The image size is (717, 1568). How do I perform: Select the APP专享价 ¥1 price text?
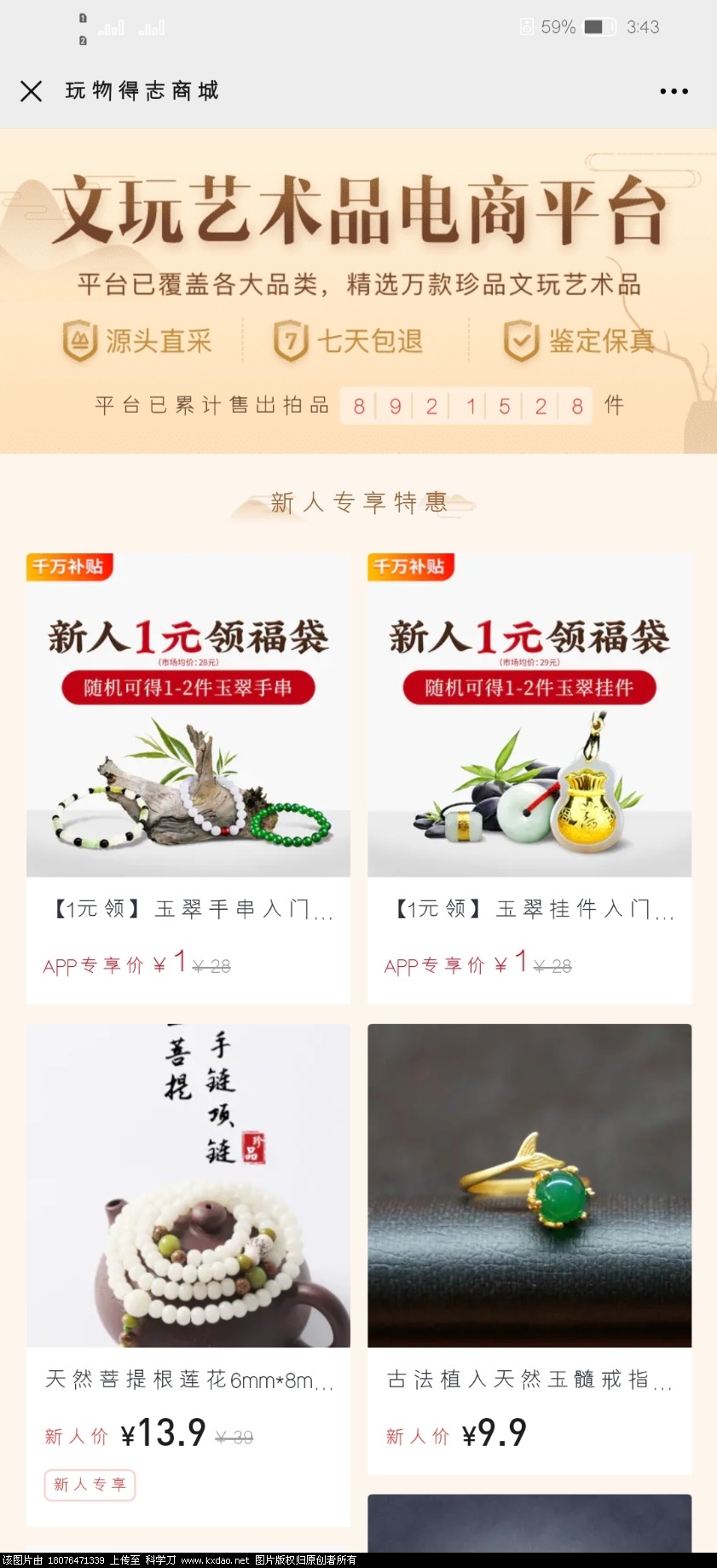pyautogui.click(x=117, y=963)
